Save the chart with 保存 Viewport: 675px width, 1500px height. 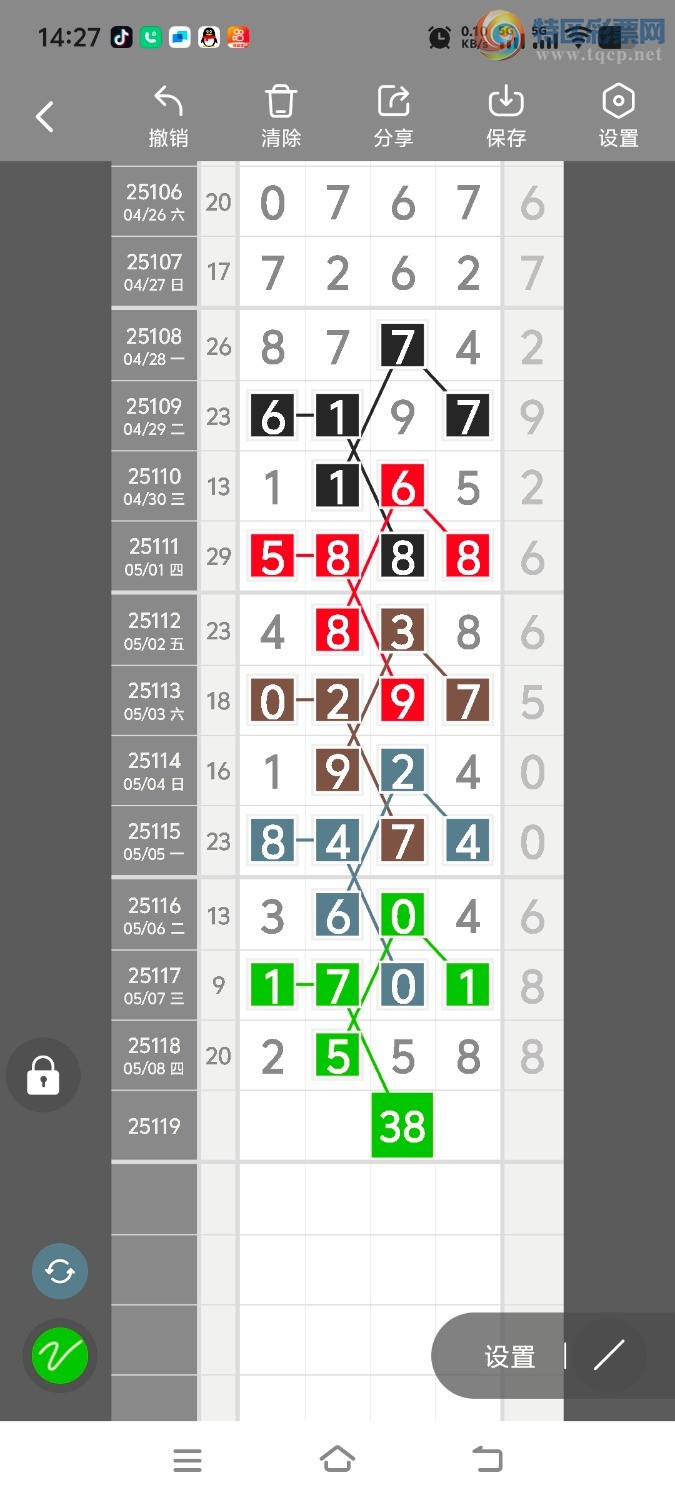(x=506, y=117)
